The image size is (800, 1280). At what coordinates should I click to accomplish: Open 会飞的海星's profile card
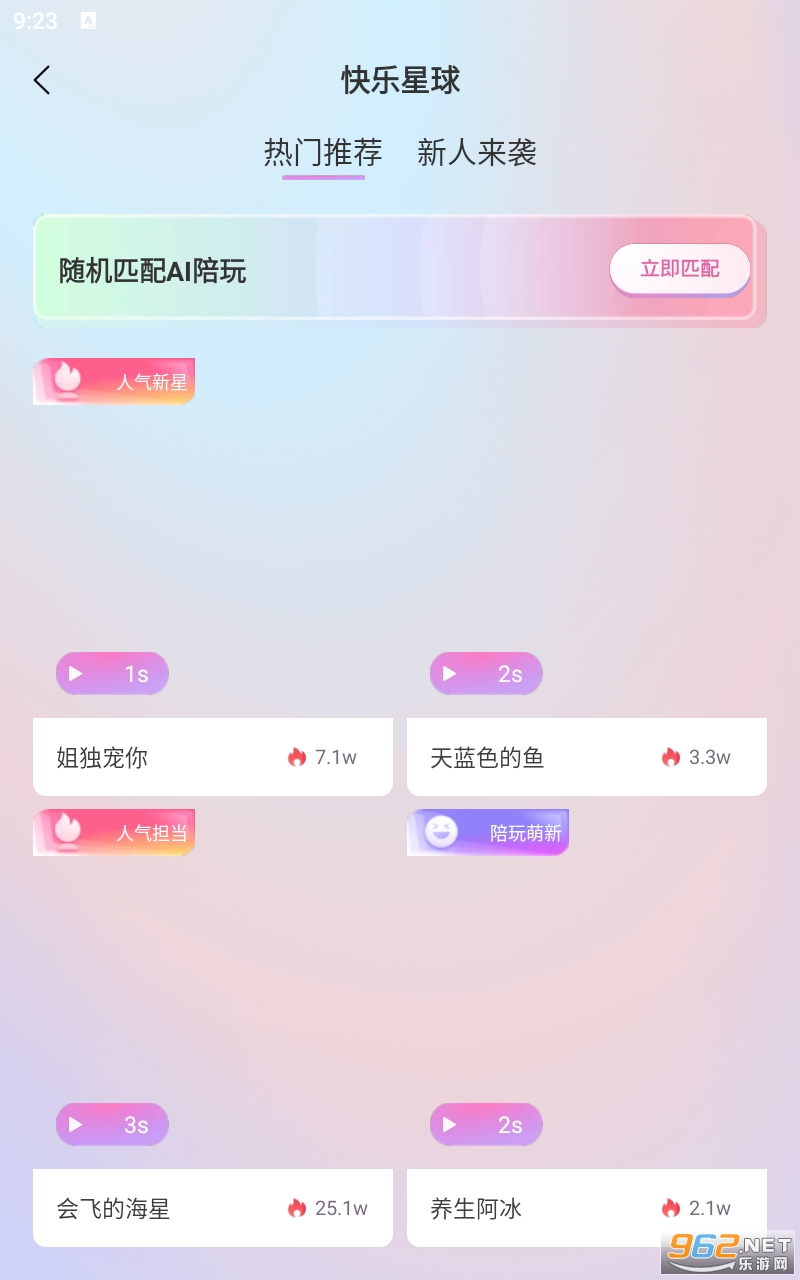212,1208
